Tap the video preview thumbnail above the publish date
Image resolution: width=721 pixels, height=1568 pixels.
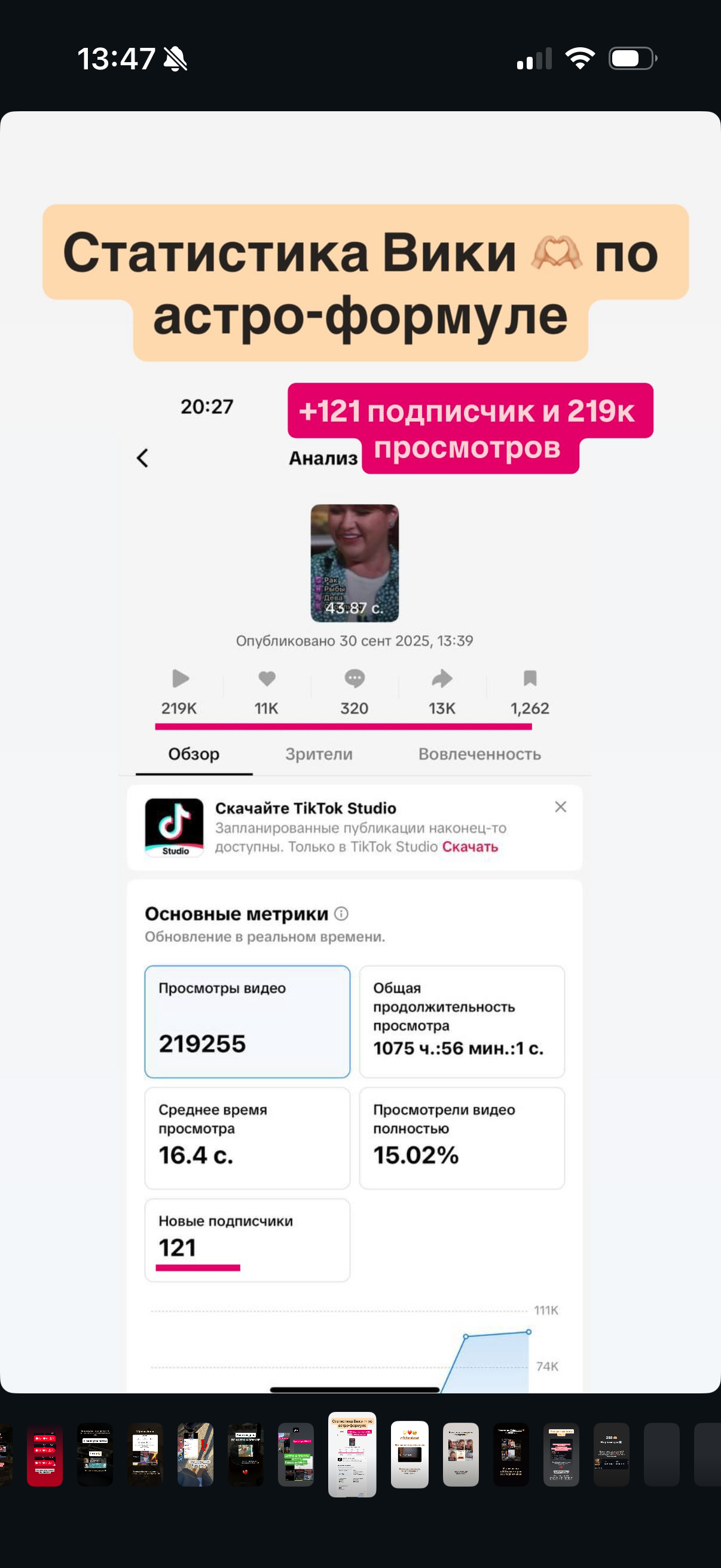click(355, 563)
